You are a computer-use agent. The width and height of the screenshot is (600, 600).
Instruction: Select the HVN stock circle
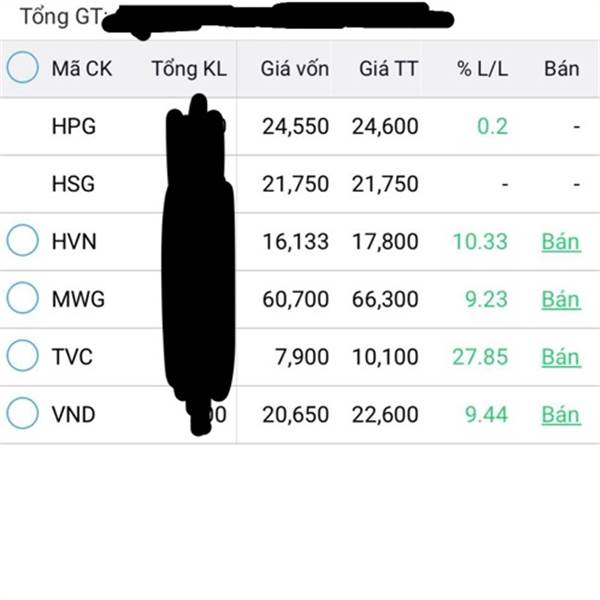tap(21, 241)
